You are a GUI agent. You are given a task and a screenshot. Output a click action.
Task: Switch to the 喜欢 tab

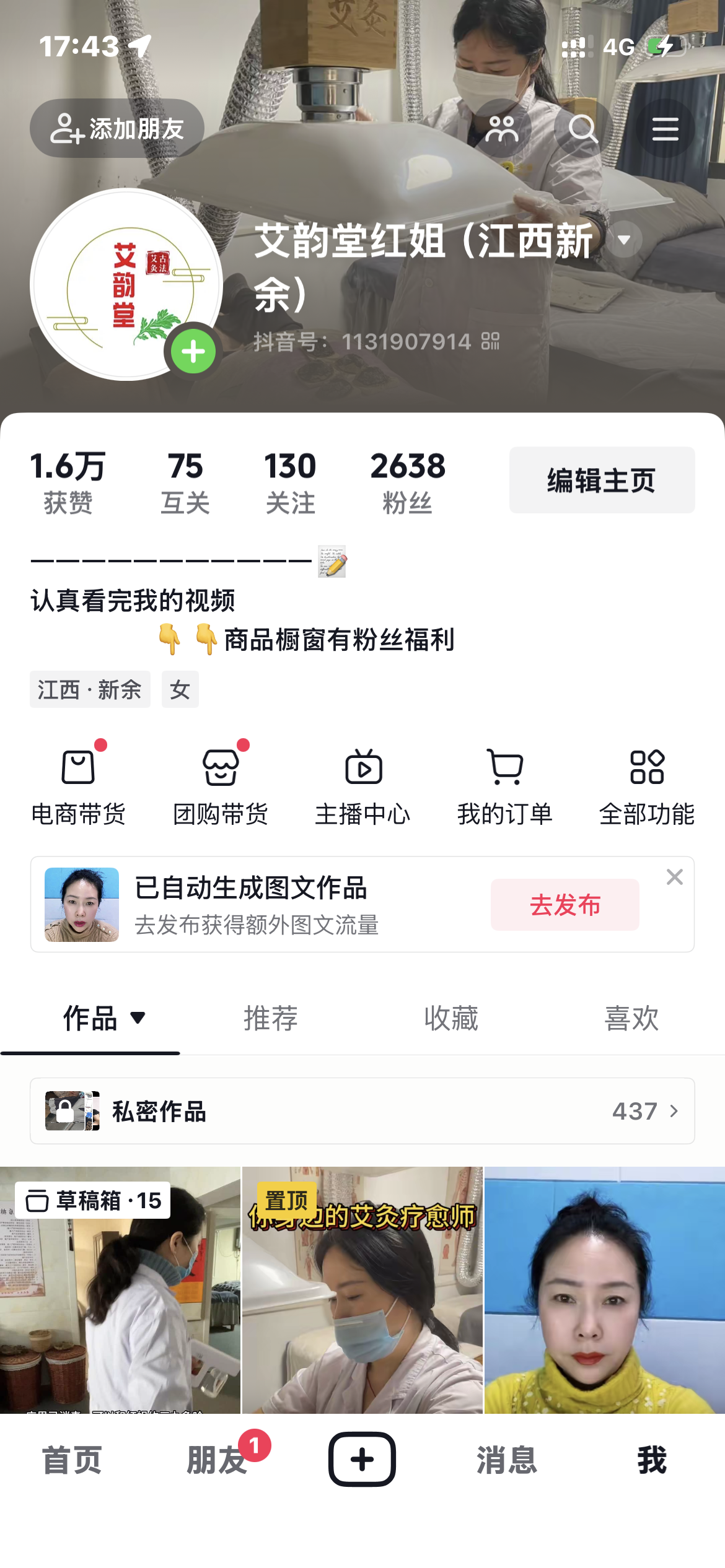pos(631,1018)
